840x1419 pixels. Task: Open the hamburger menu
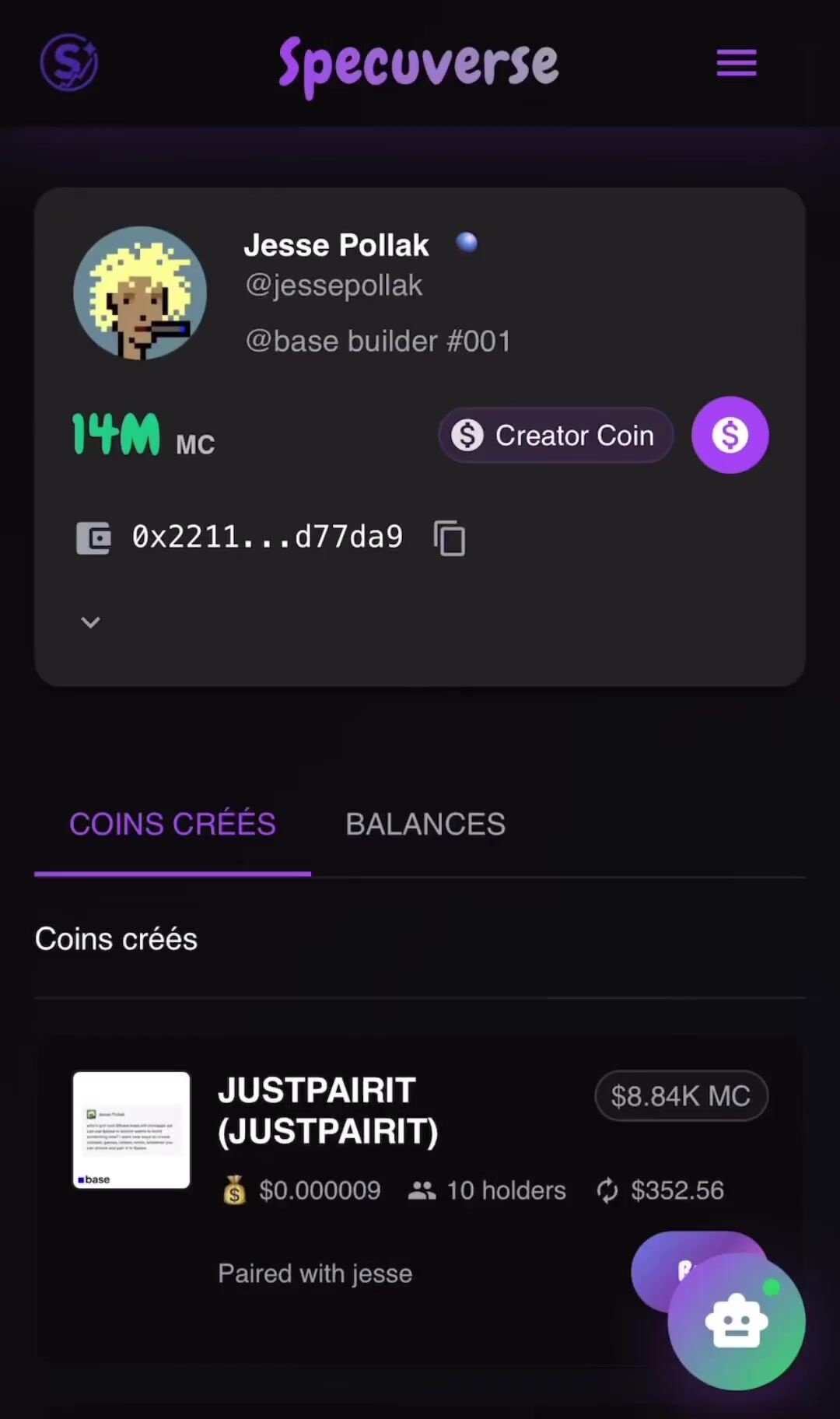pyautogui.click(x=736, y=63)
